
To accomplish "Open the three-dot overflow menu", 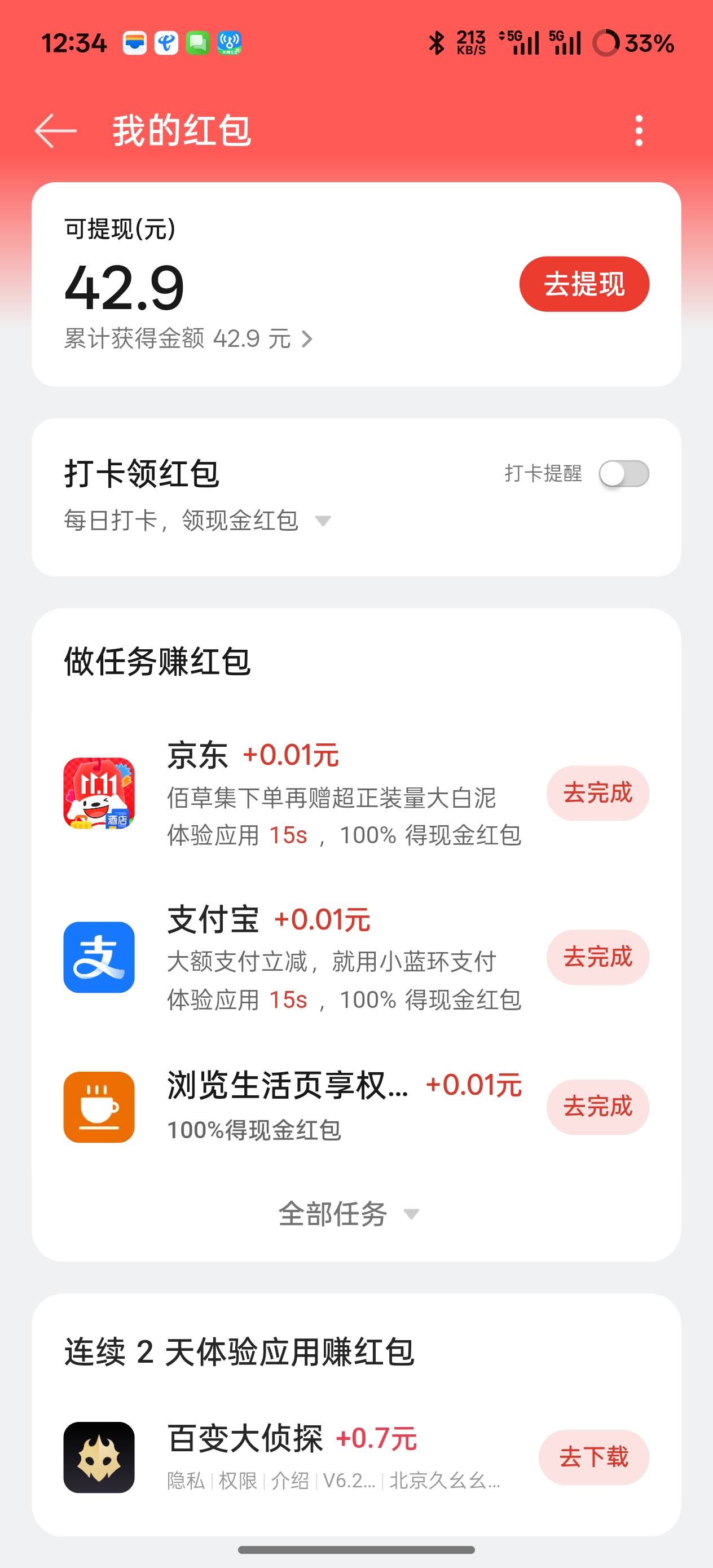I will 638,130.
